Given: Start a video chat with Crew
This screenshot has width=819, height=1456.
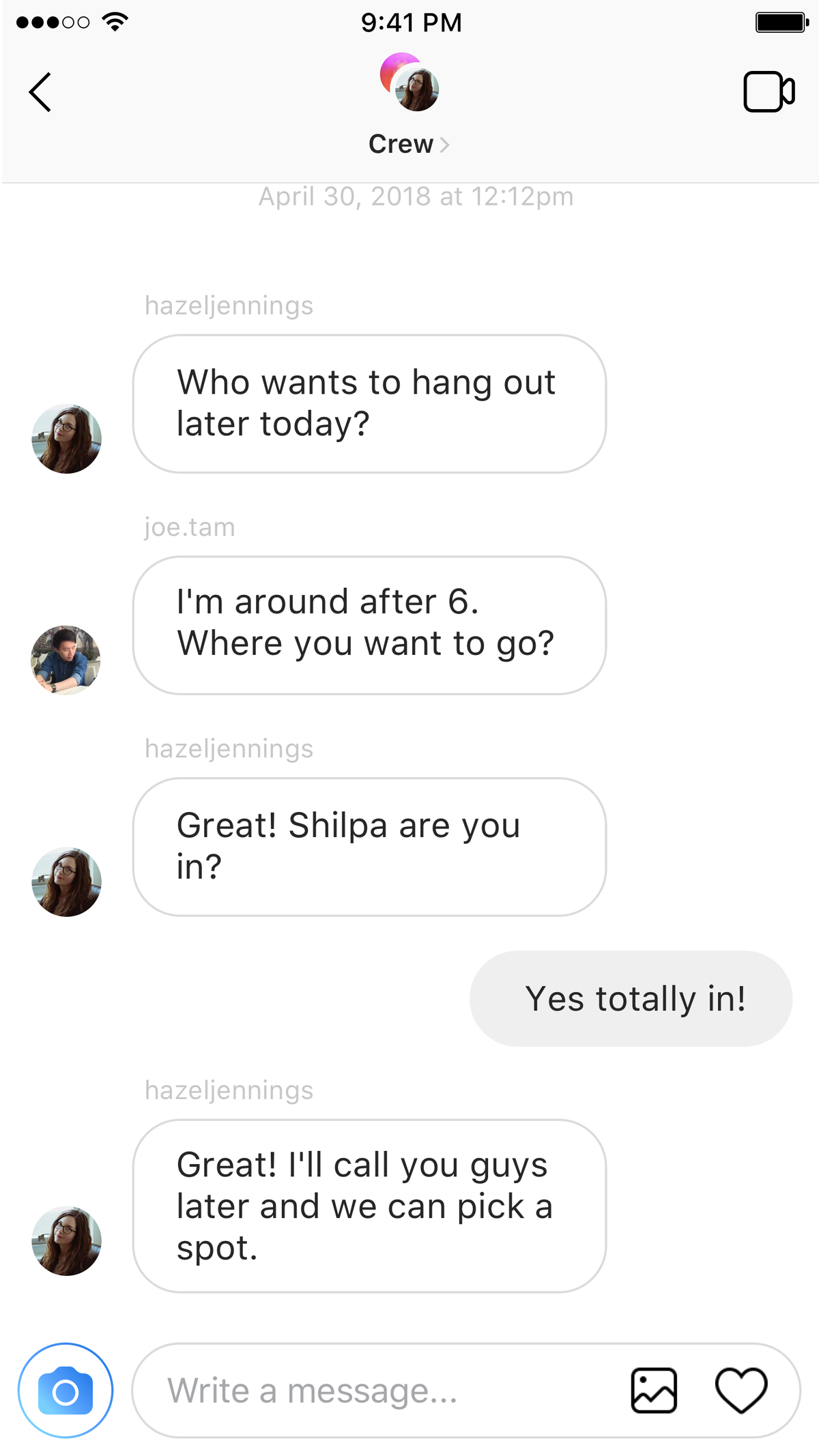Looking at the screenshot, I should 768,91.
